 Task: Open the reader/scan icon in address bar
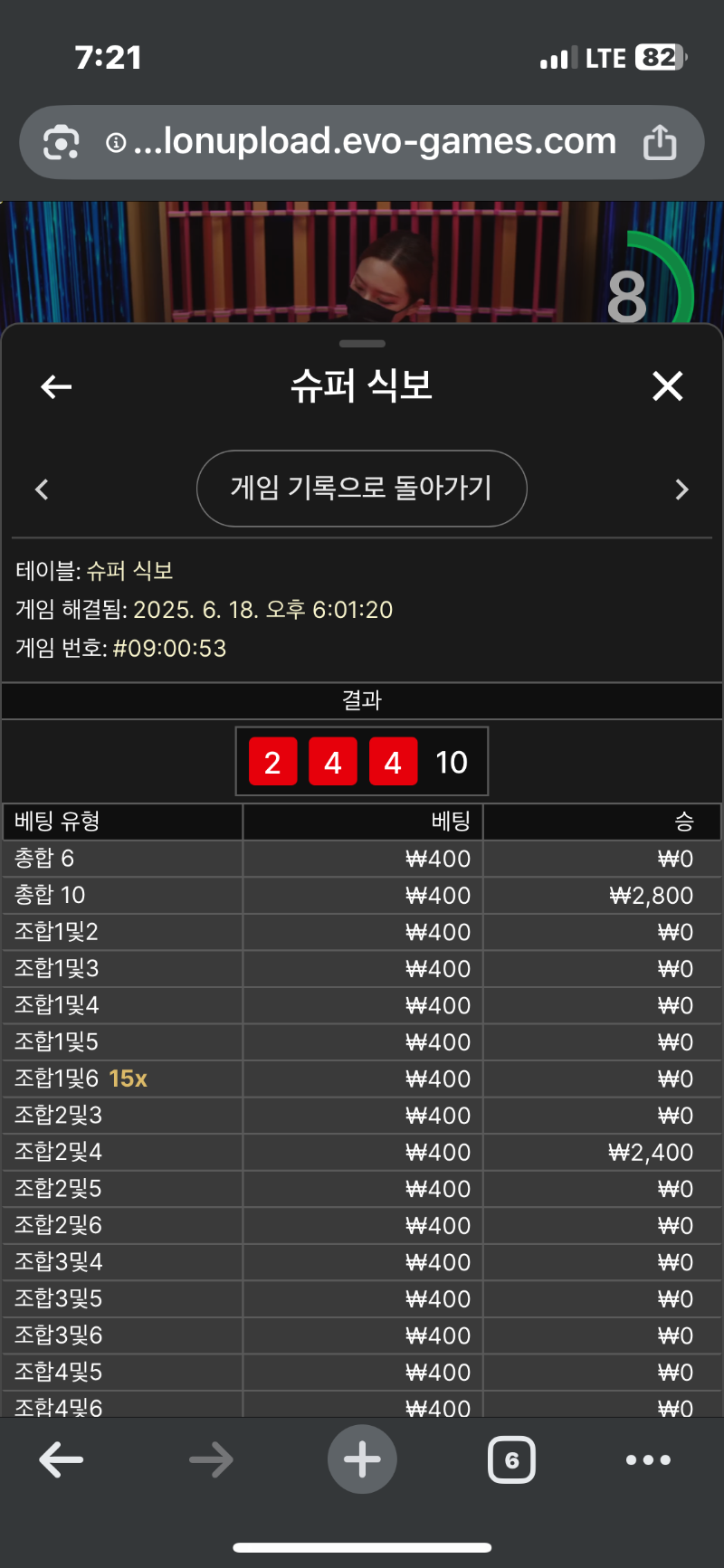tap(61, 142)
